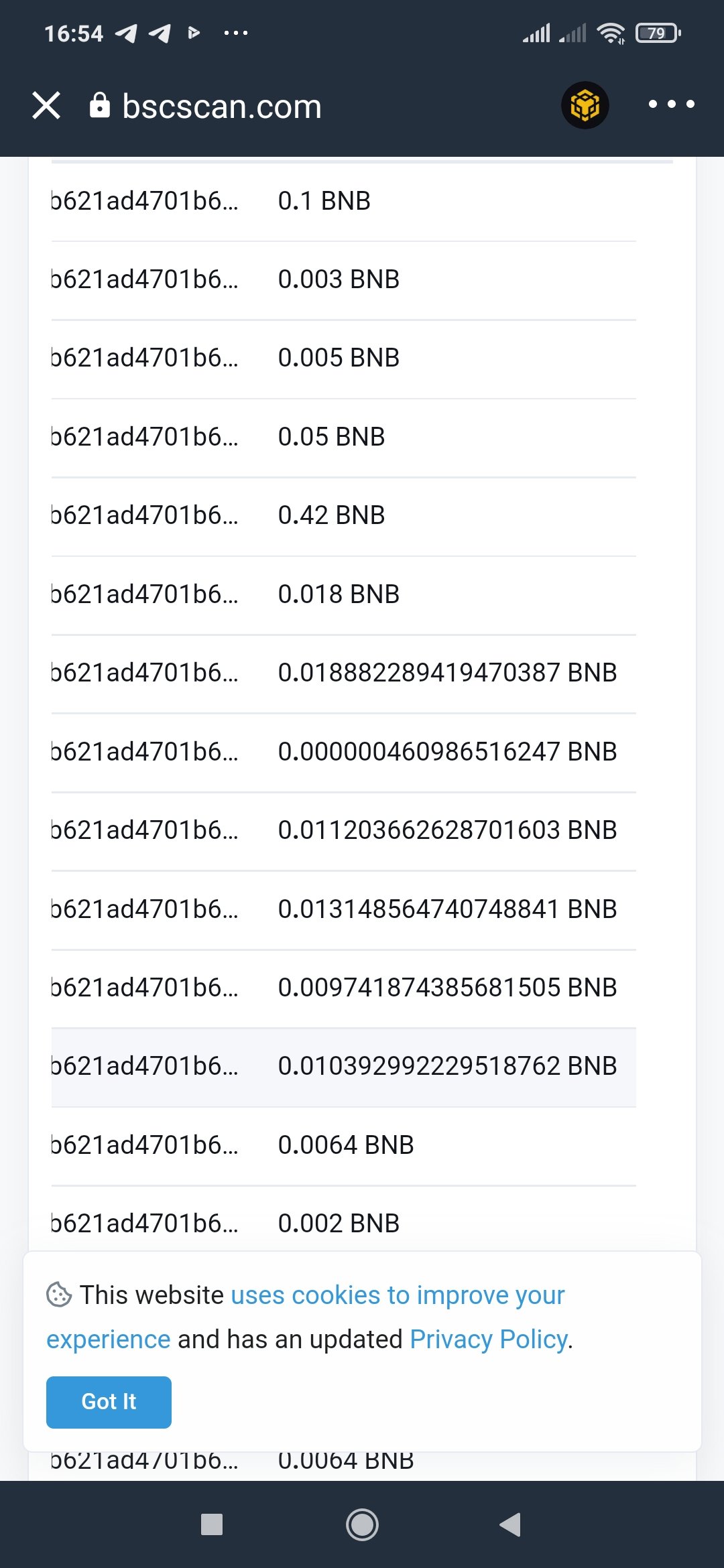724x1568 pixels.
Task: Tap the Binance wallet icon
Action: coord(585,105)
